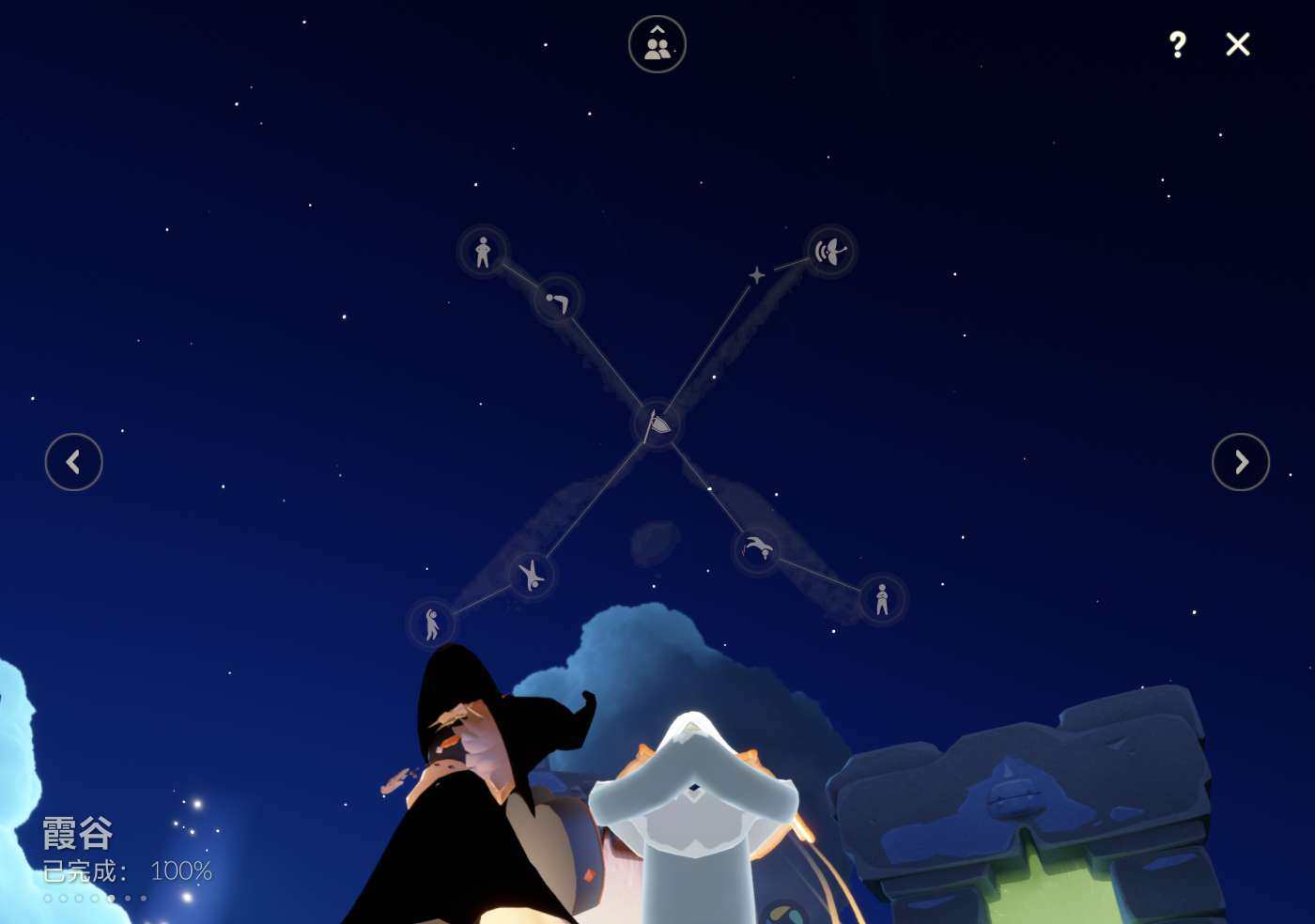Go to the next constellation
Screen dimensions: 1315x924
[x=1240, y=462]
